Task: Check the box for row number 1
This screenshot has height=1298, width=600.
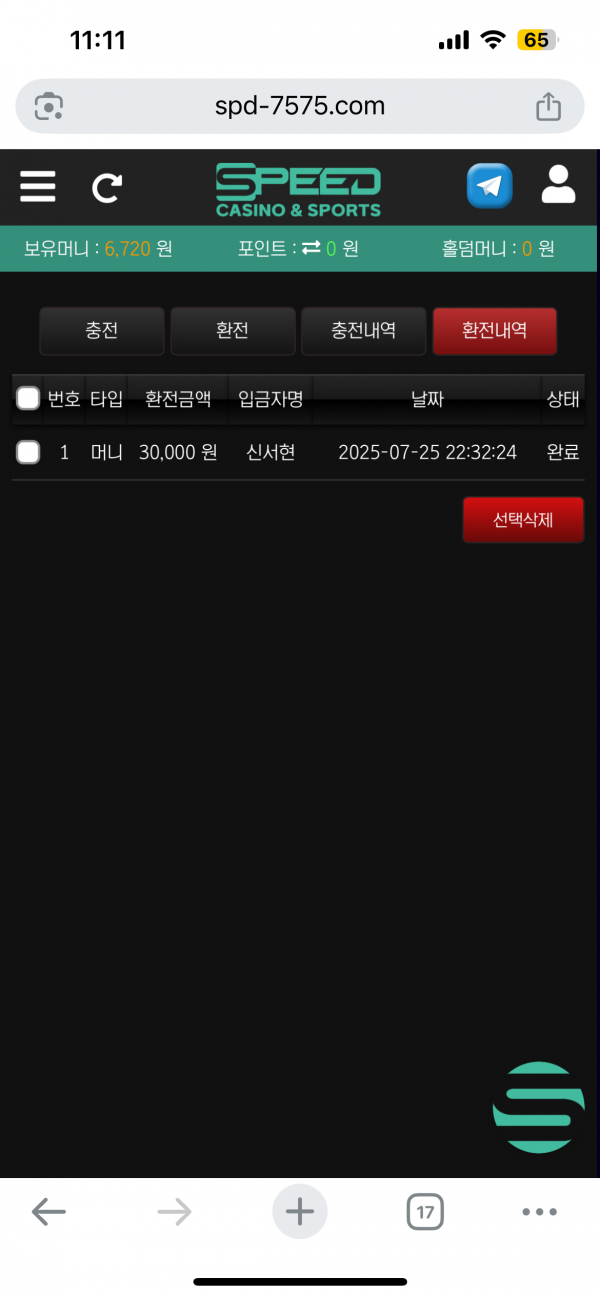Action: (x=28, y=452)
